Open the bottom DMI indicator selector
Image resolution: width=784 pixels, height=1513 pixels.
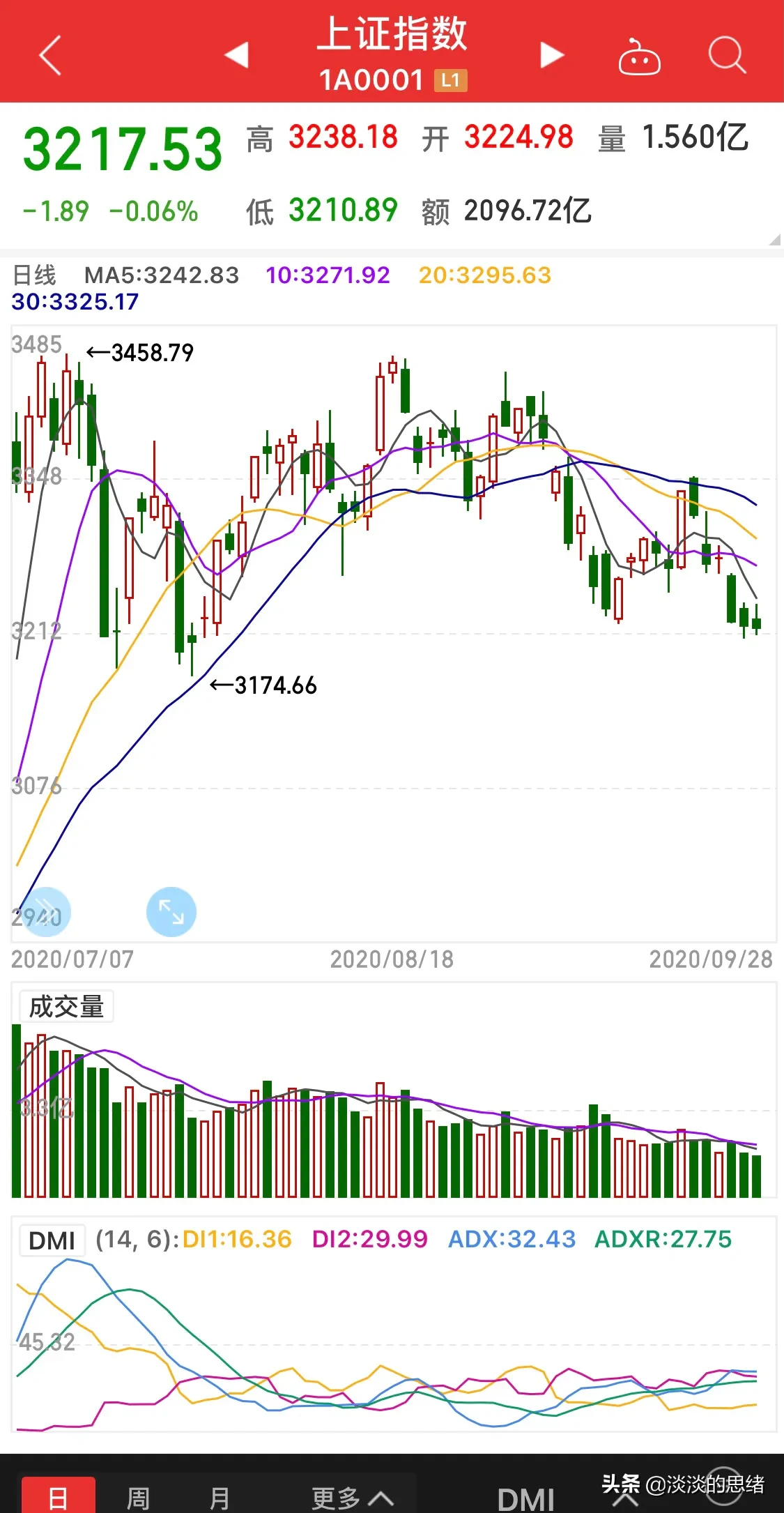click(527, 1498)
